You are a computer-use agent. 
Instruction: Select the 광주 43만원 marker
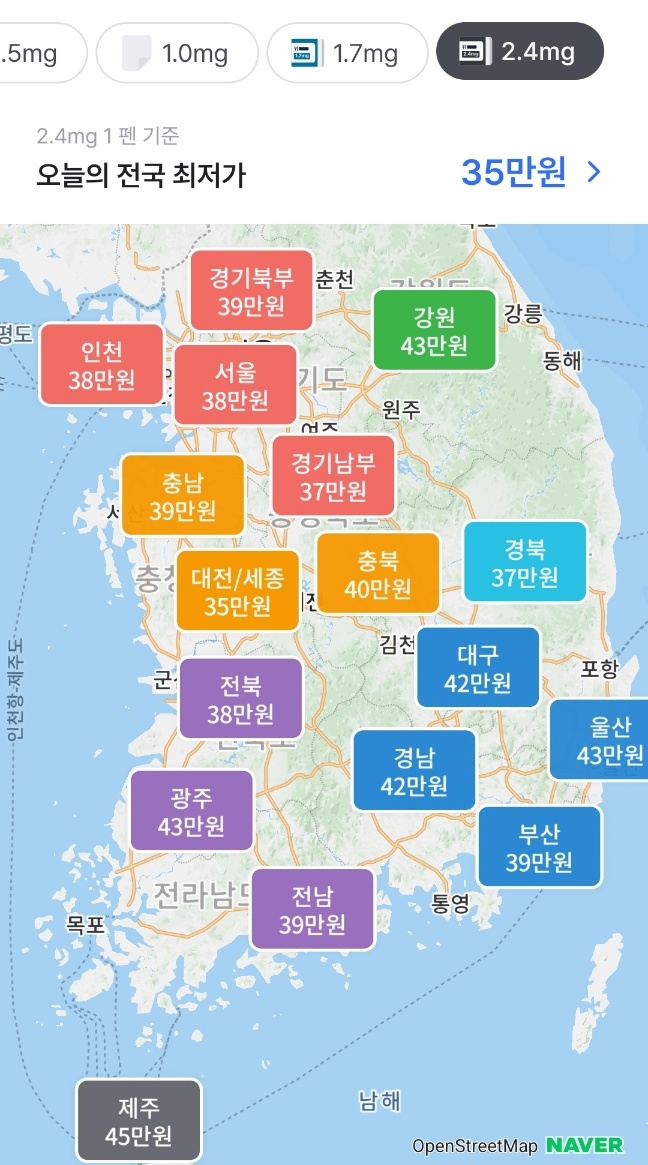coord(192,811)
